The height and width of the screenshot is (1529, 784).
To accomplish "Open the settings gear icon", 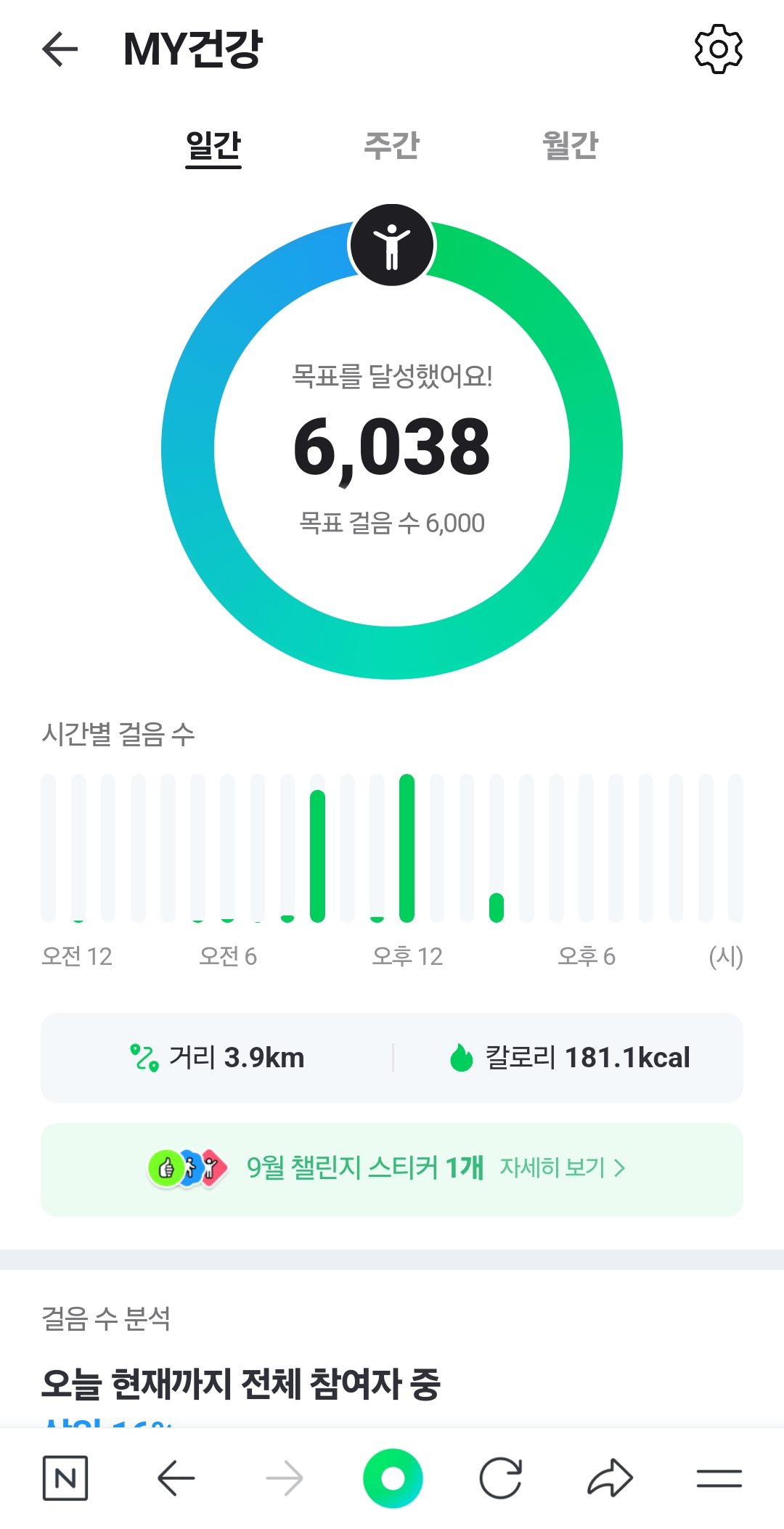I will (x=718, y=49).
